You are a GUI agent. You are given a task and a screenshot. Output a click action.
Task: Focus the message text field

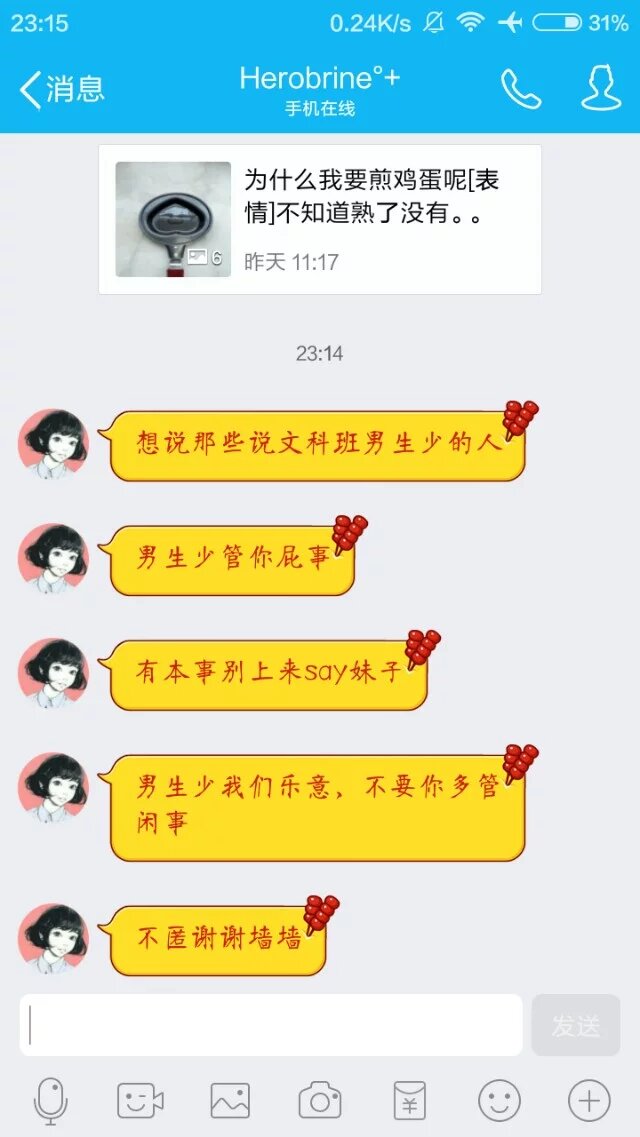pyautogui.click(x=271, y=1025)
